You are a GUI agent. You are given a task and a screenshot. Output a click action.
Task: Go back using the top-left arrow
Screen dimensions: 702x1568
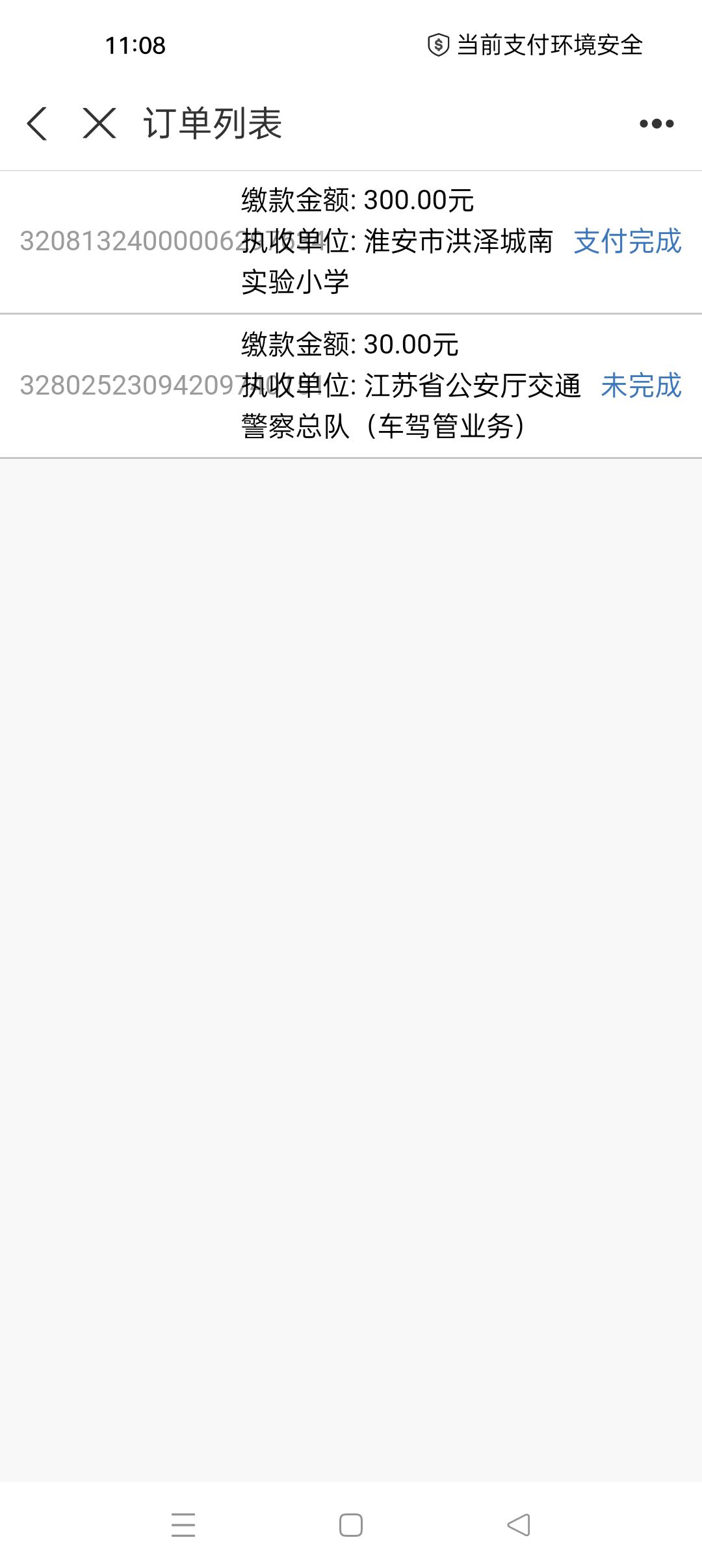(x=37, y=124)
